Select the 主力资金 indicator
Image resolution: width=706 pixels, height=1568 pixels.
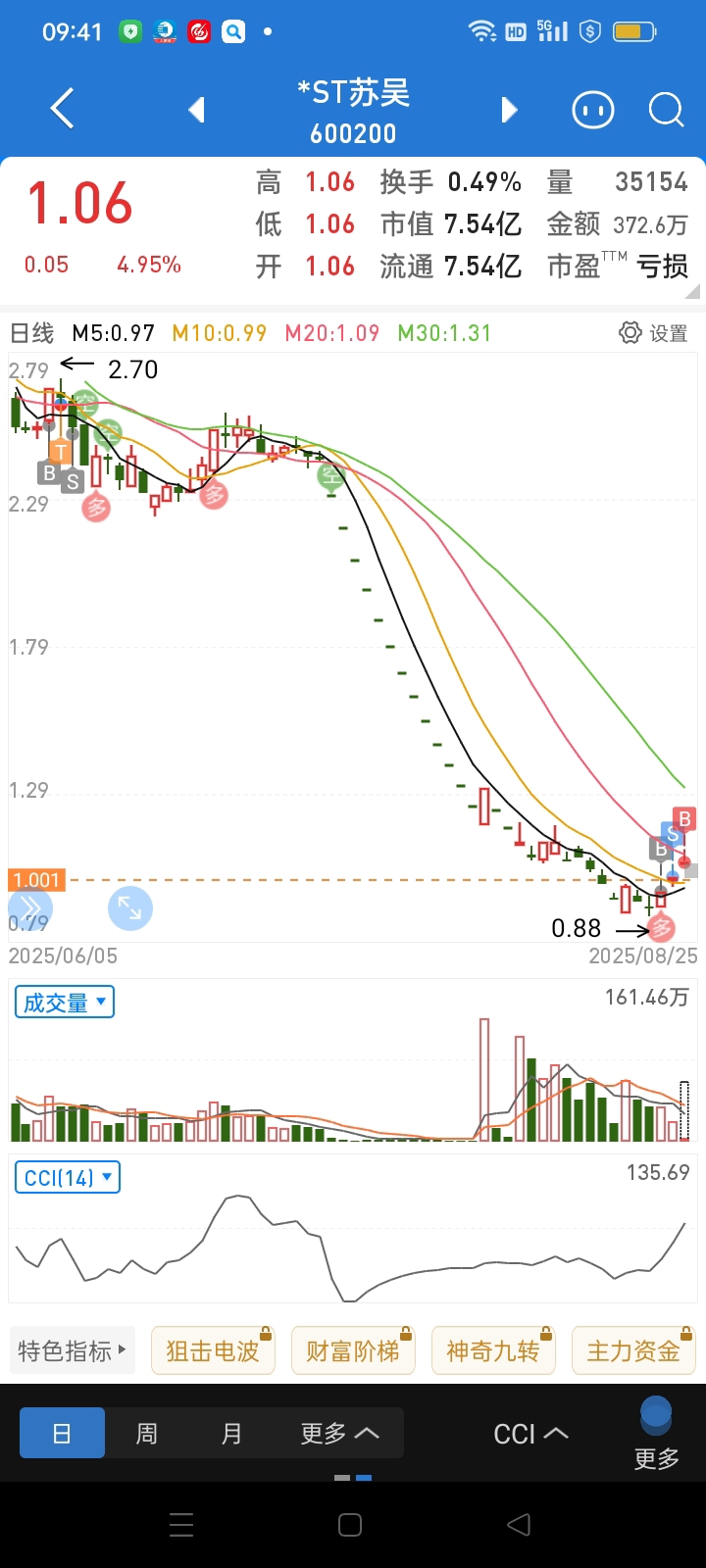pyautogui.click(x=633, y=1351)
